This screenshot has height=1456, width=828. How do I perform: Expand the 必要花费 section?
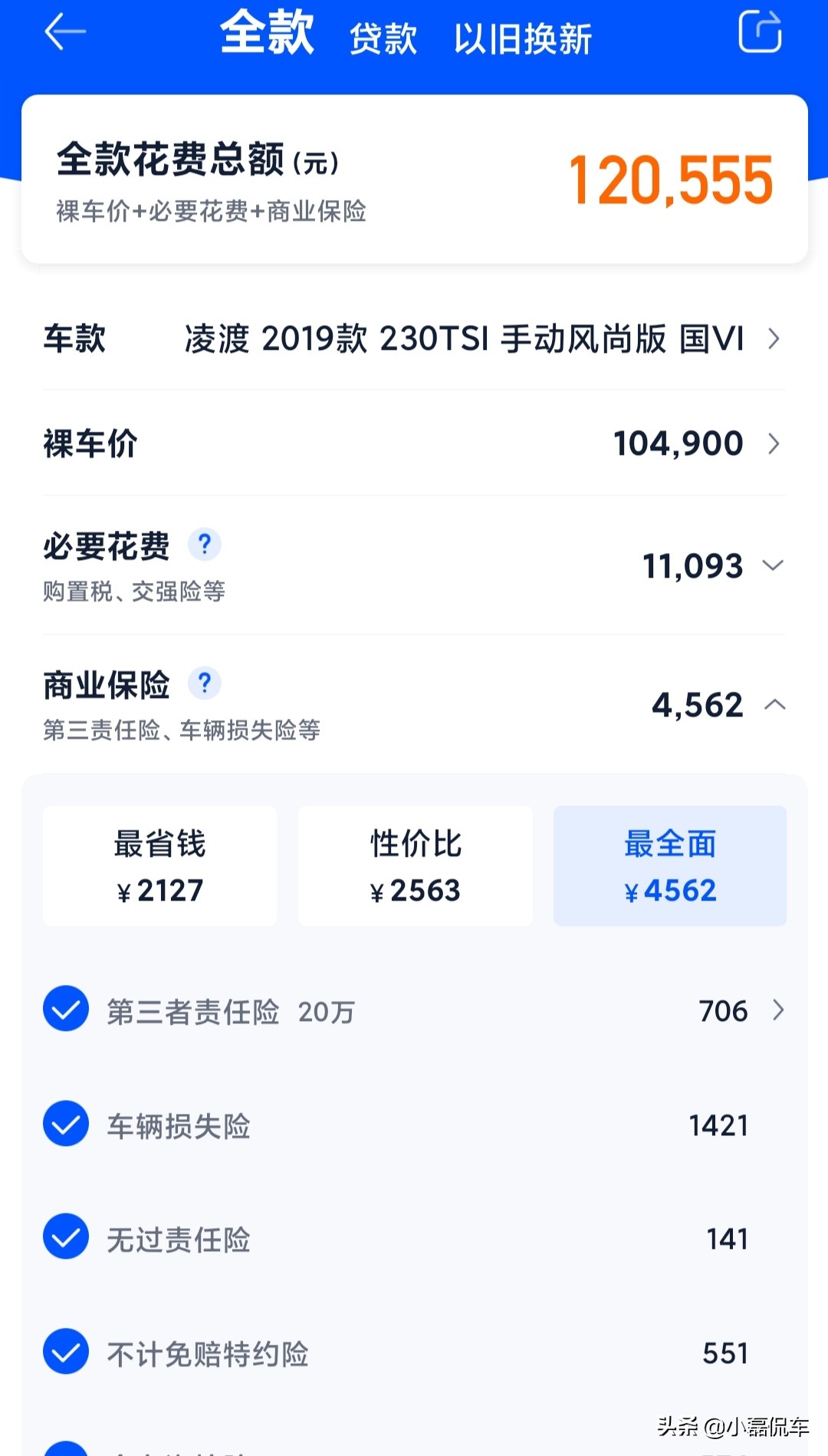pos(414,566)
